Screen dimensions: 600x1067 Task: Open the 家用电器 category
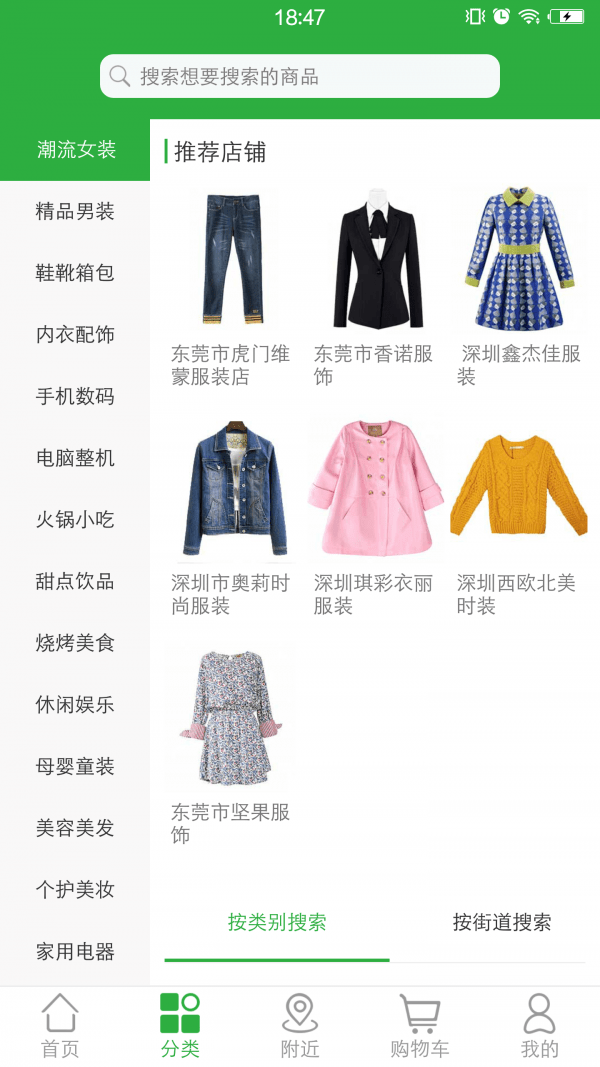(75, 951)
